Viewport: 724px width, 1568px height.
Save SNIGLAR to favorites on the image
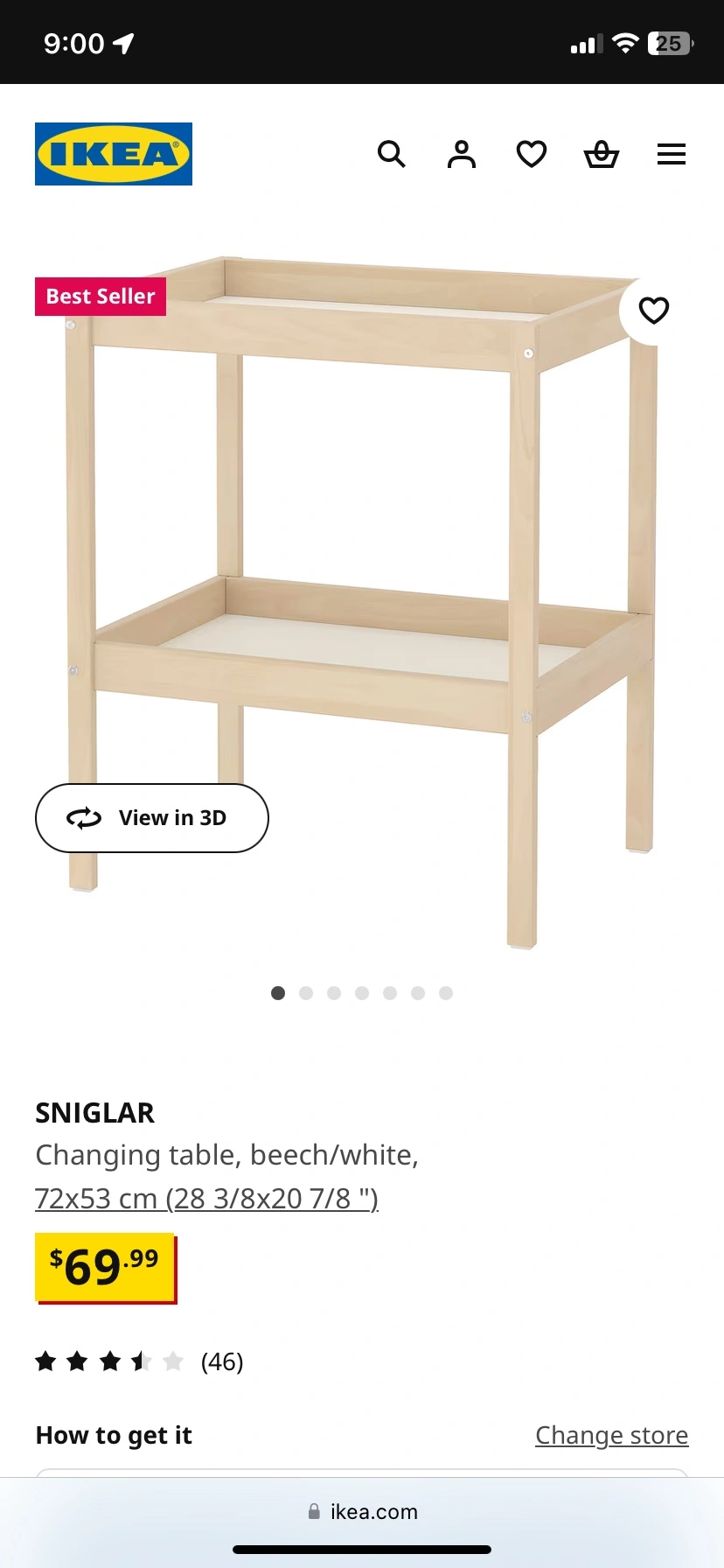654,311
